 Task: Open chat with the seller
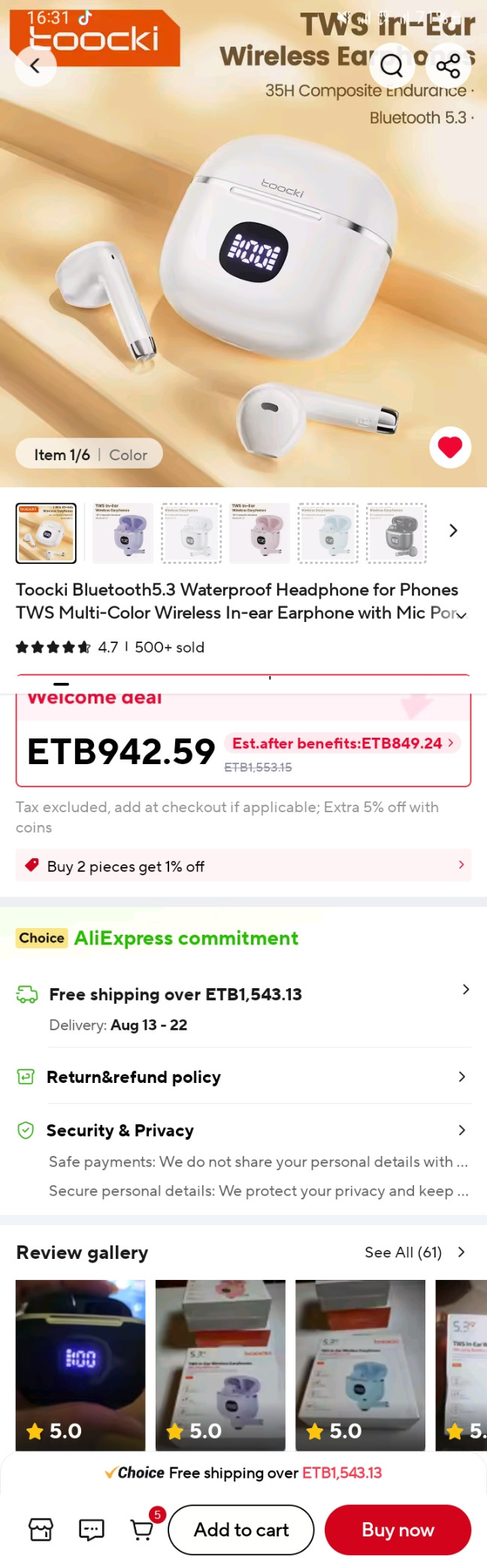tap(92, 1530)
